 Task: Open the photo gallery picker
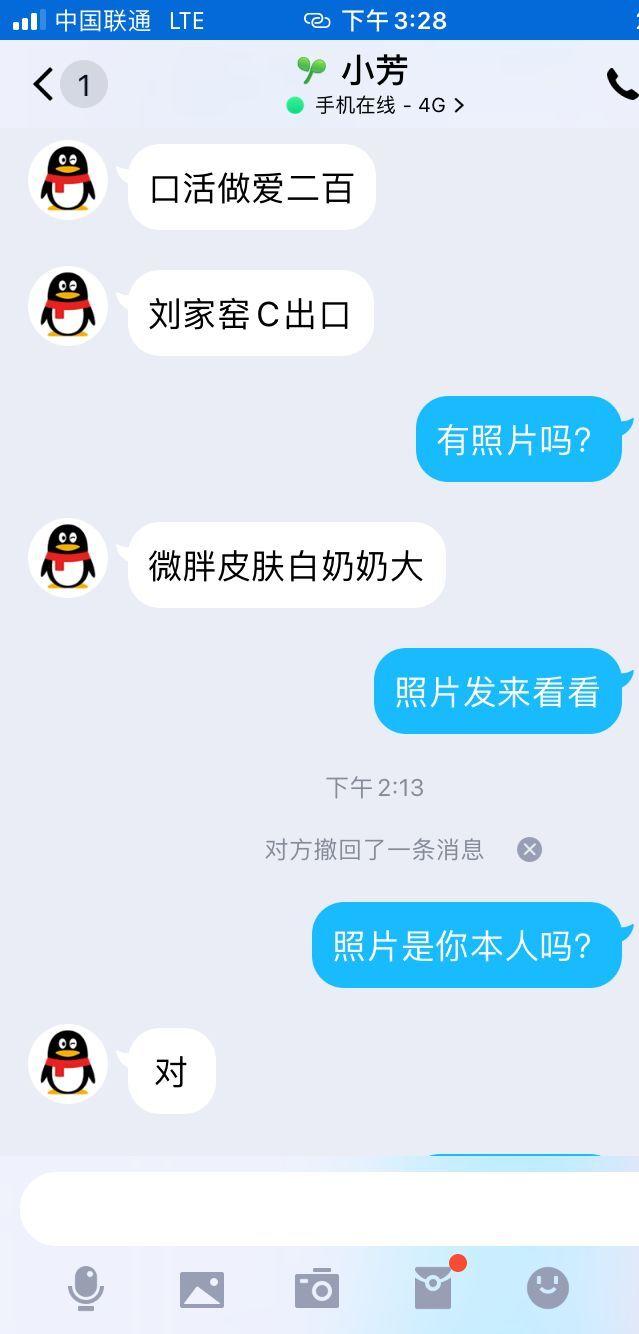[x=202, y=1289]
